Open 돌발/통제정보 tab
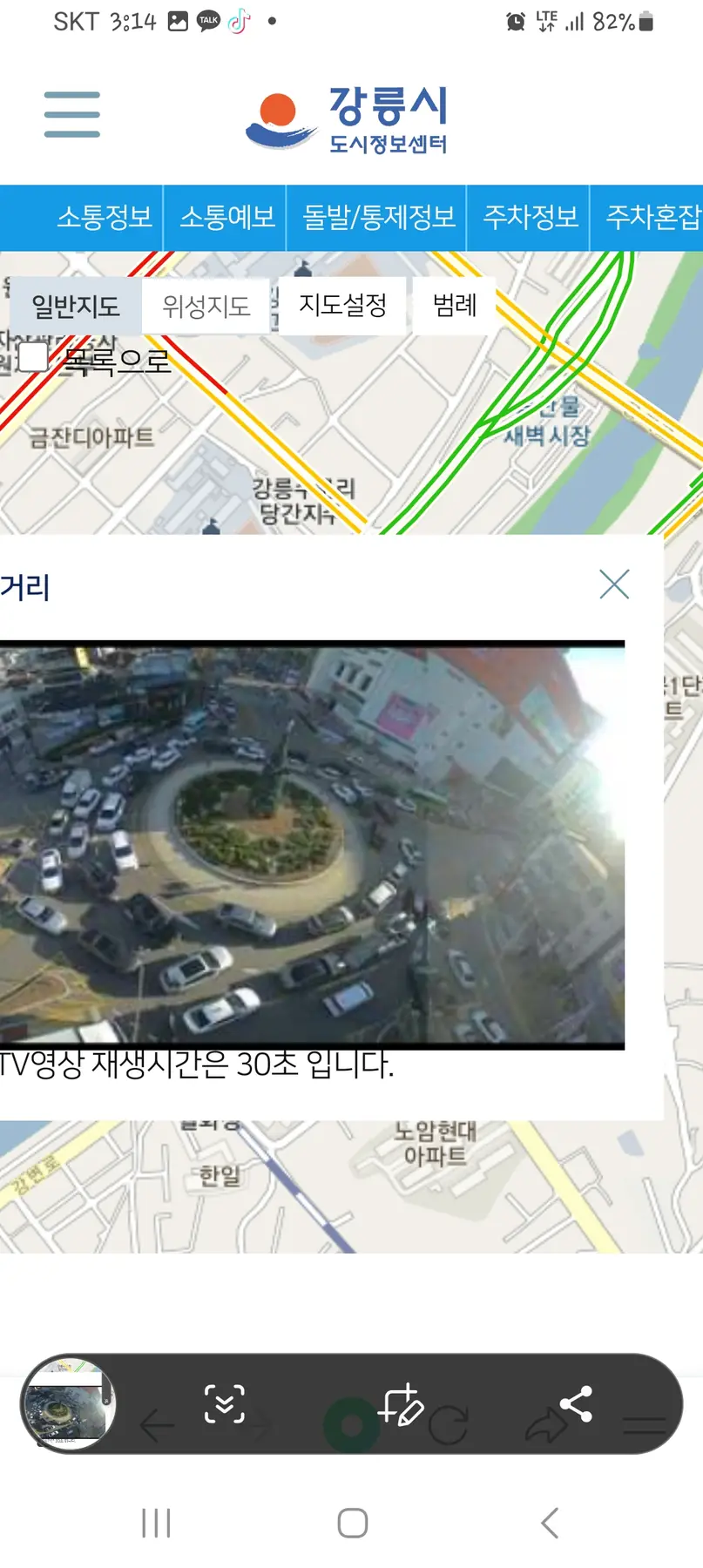 pyautogui.click(x=378, y=217)
